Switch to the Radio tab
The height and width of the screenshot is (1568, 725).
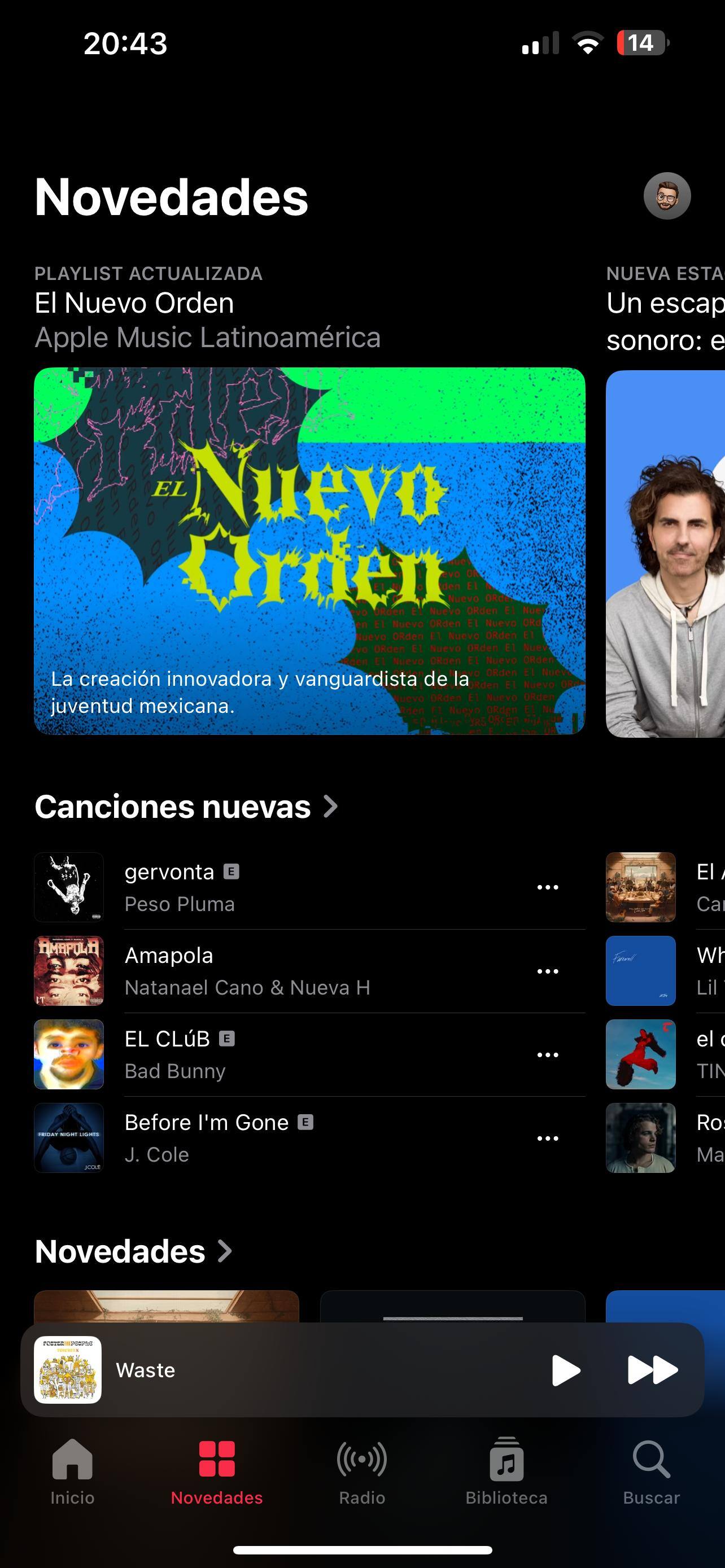point(361,1470)
